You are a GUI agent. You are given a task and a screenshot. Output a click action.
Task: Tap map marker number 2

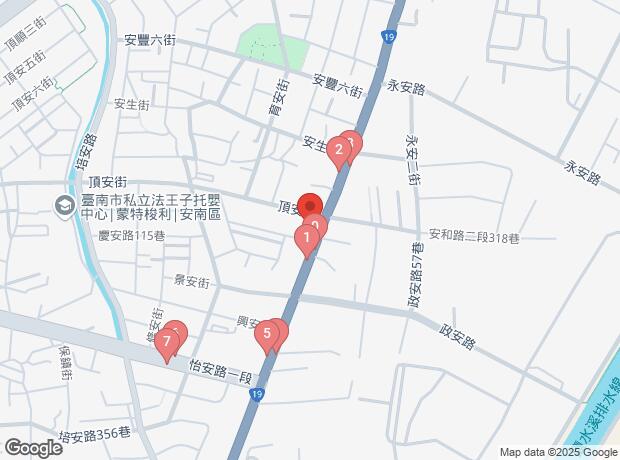point(338,151)
